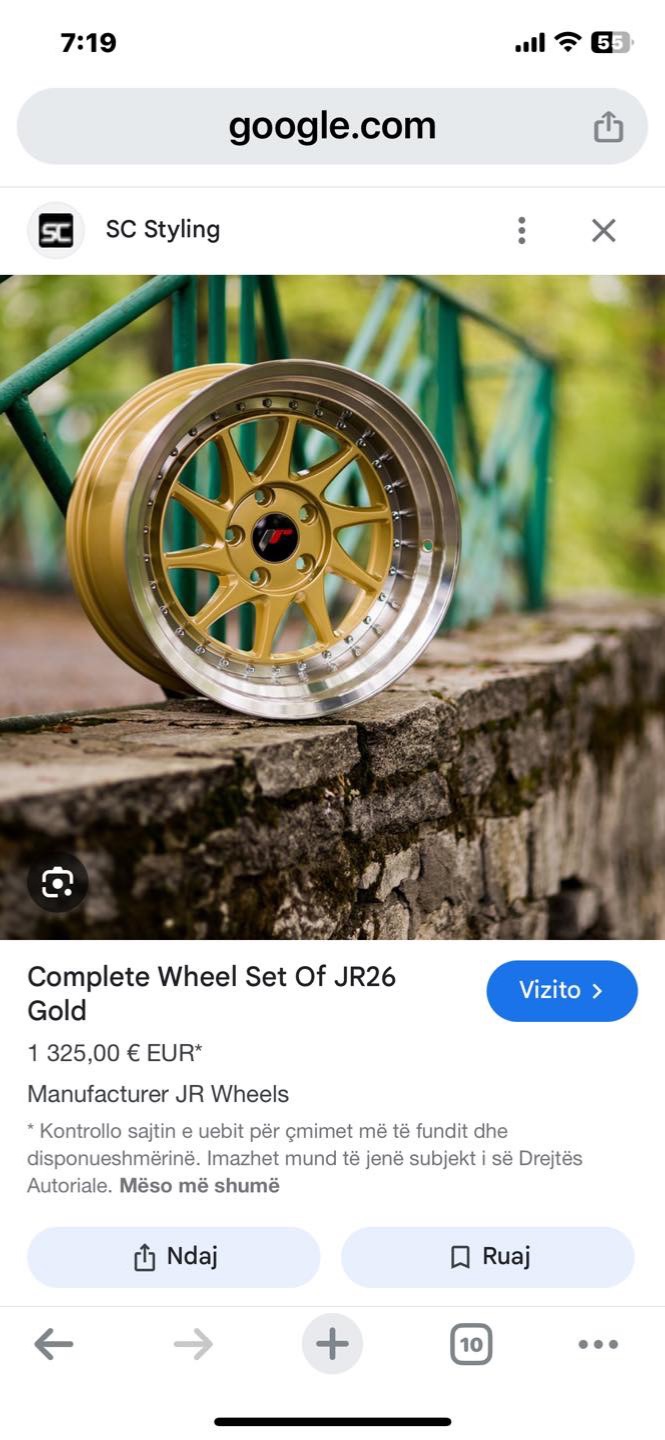
Task: Open the three-dot menu beside SC Styling
Action: point(521,231)
